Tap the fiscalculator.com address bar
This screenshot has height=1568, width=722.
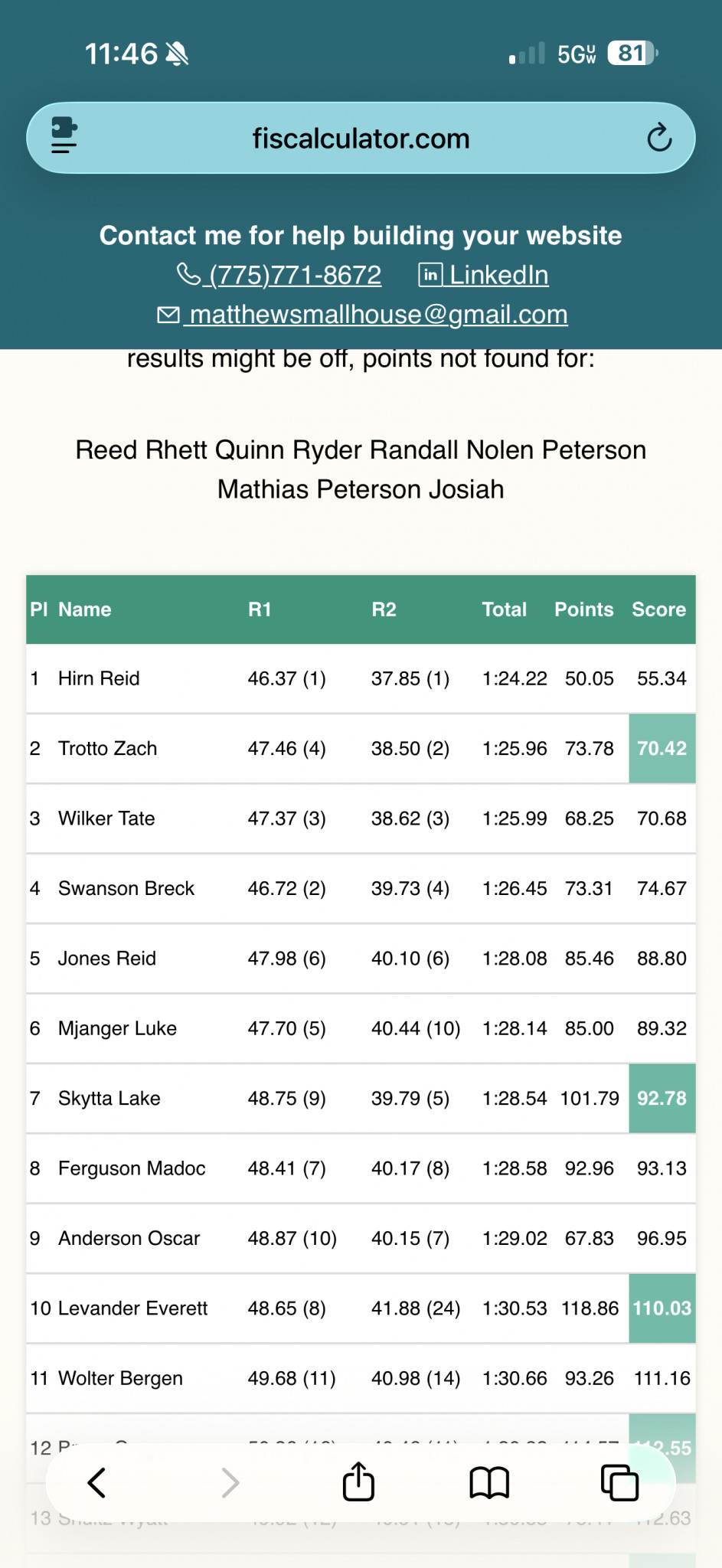pos(361,138)
